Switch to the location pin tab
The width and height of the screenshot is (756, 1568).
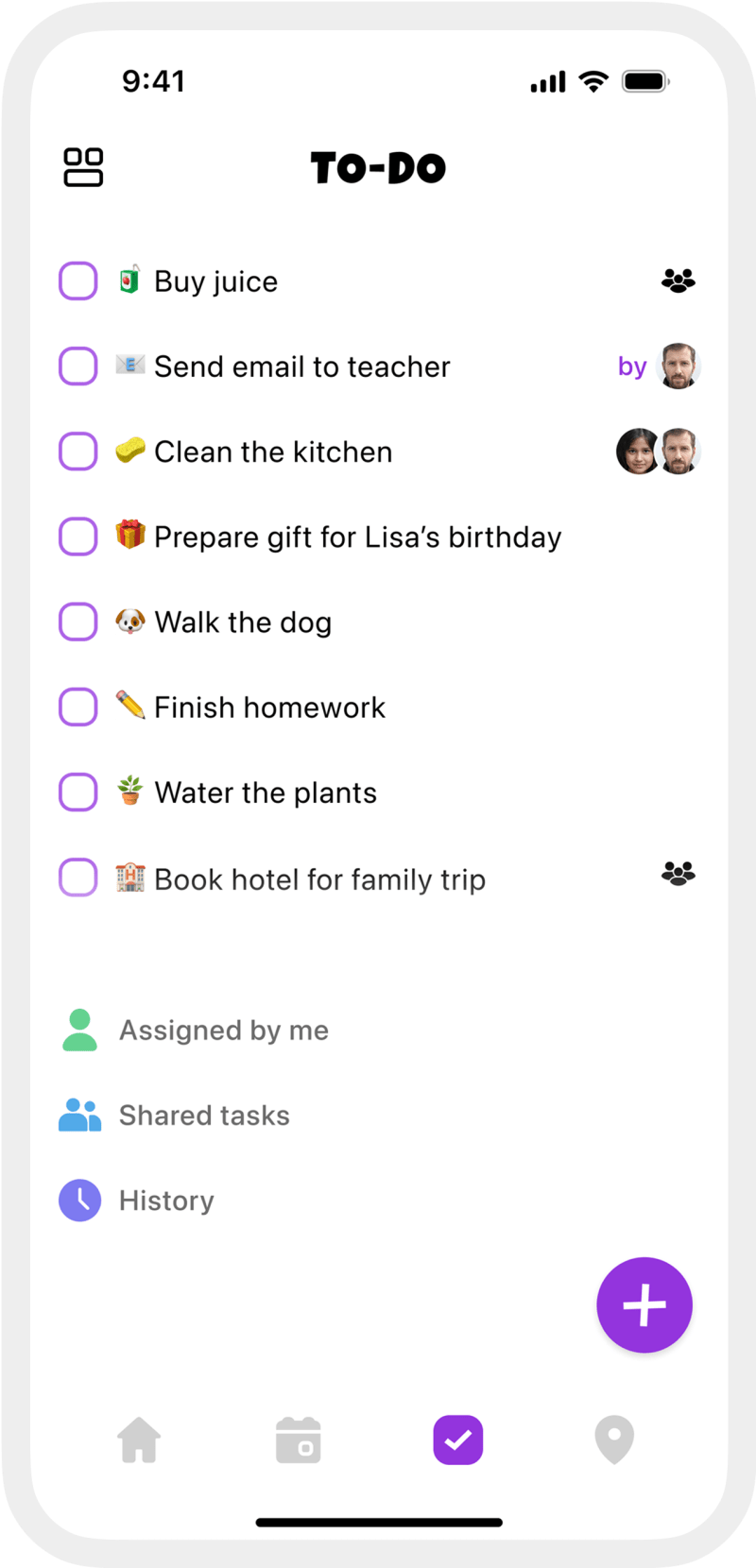(614, 1440)
